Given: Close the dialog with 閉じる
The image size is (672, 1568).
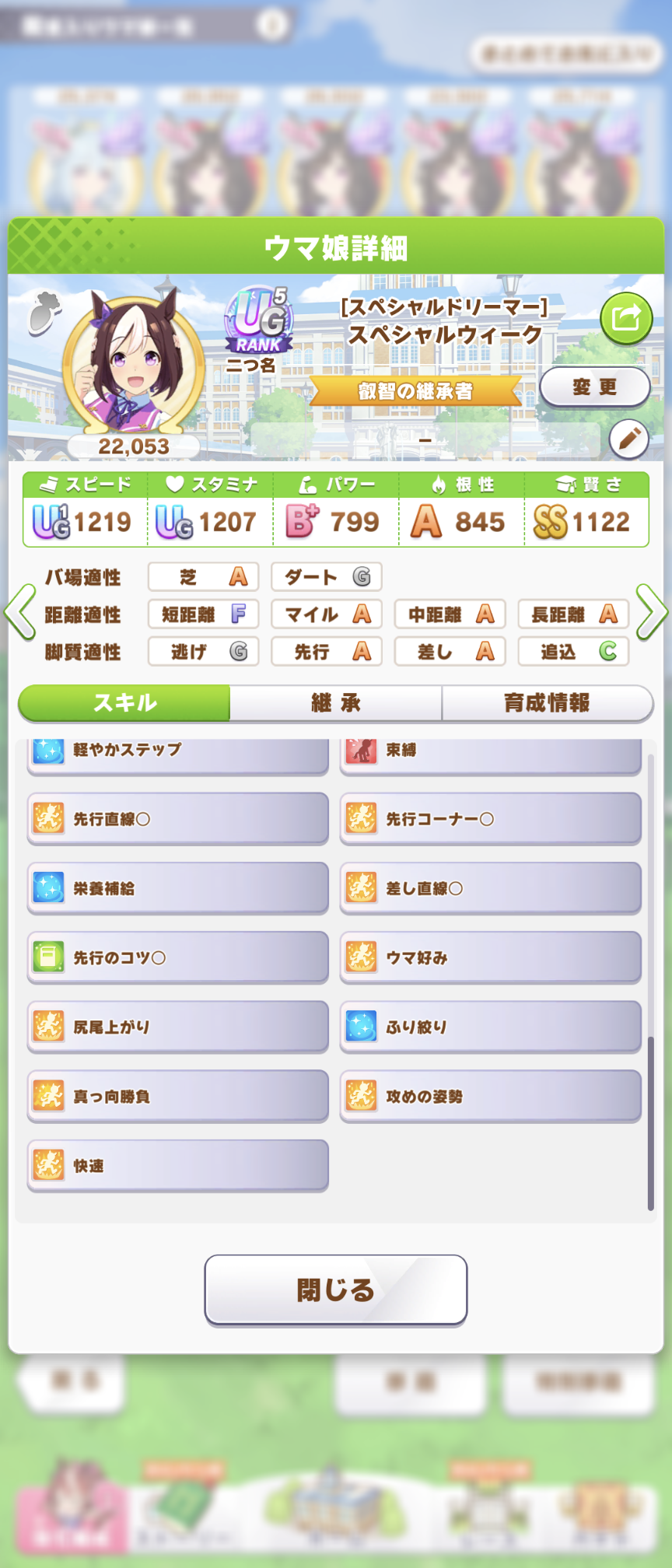Looking at the screenshot, I should tap(336, 1290).
